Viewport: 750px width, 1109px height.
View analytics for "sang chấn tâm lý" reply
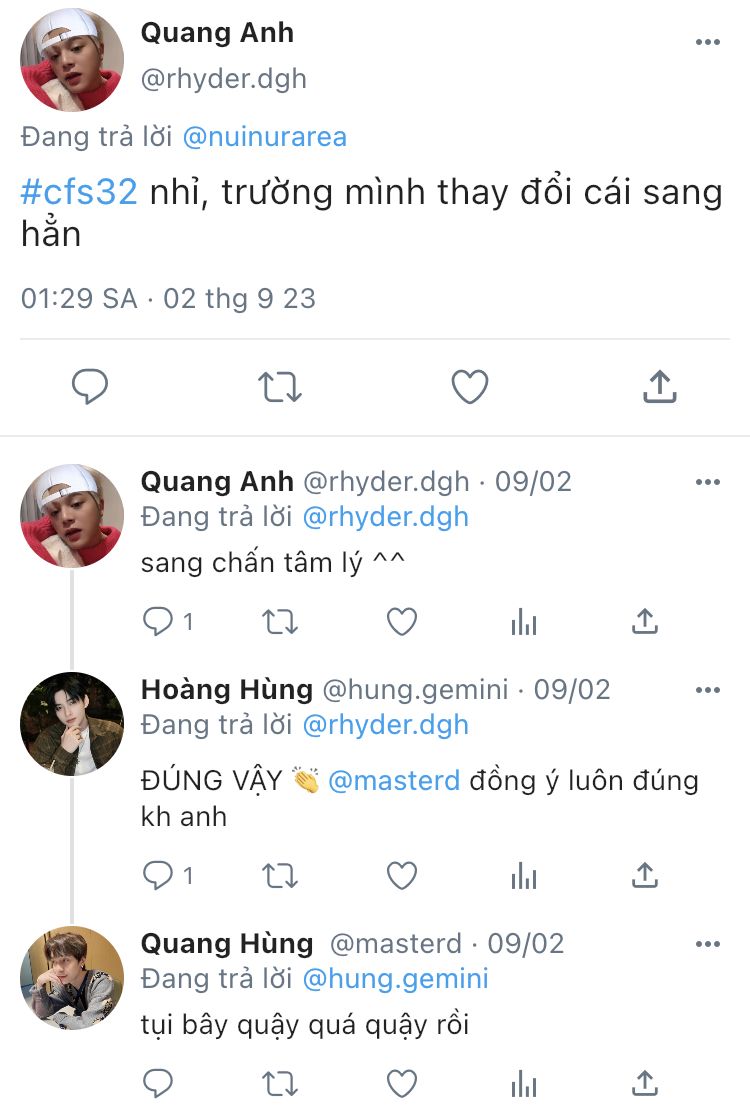524,623
